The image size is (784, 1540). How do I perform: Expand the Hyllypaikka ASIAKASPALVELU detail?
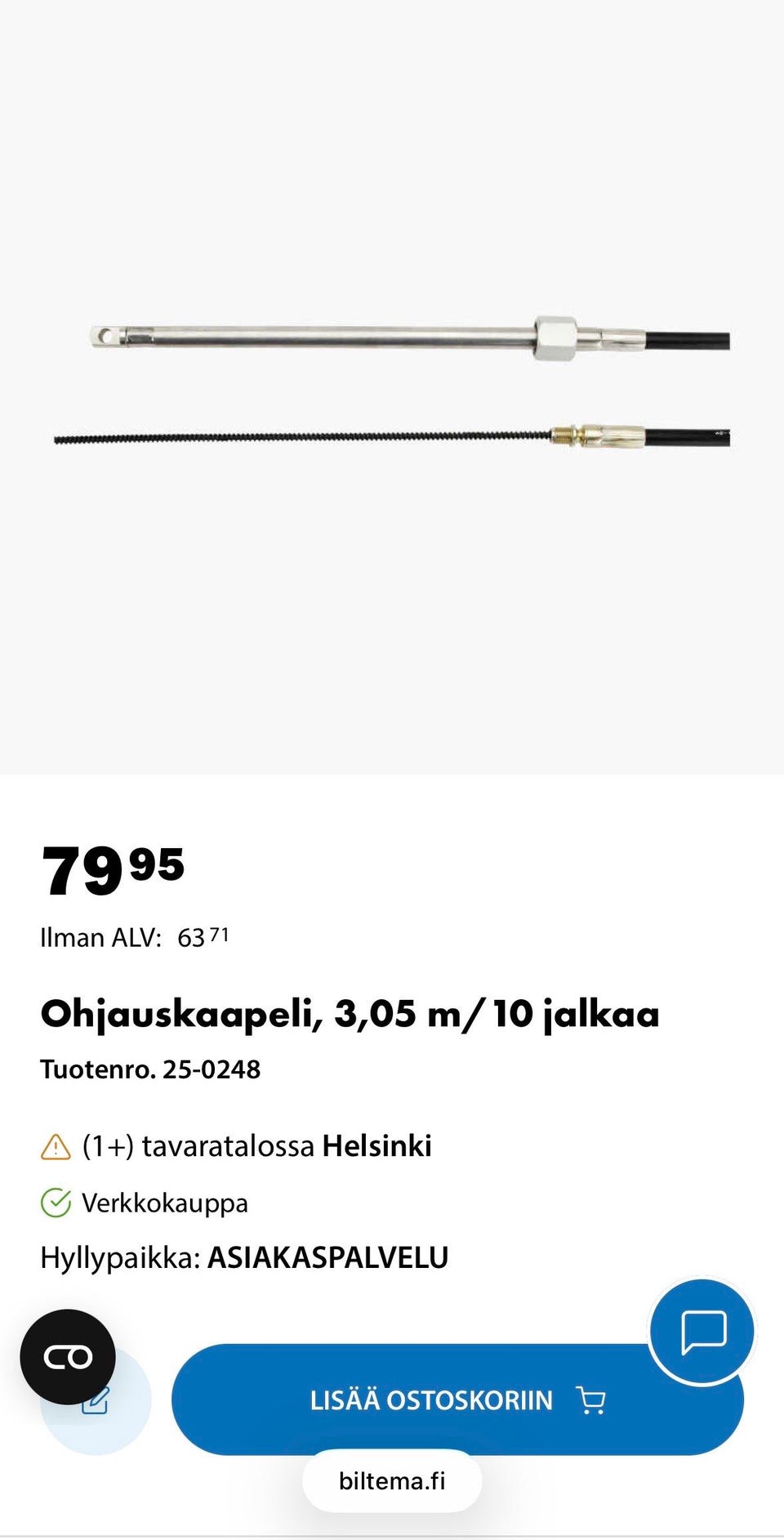245,1257
